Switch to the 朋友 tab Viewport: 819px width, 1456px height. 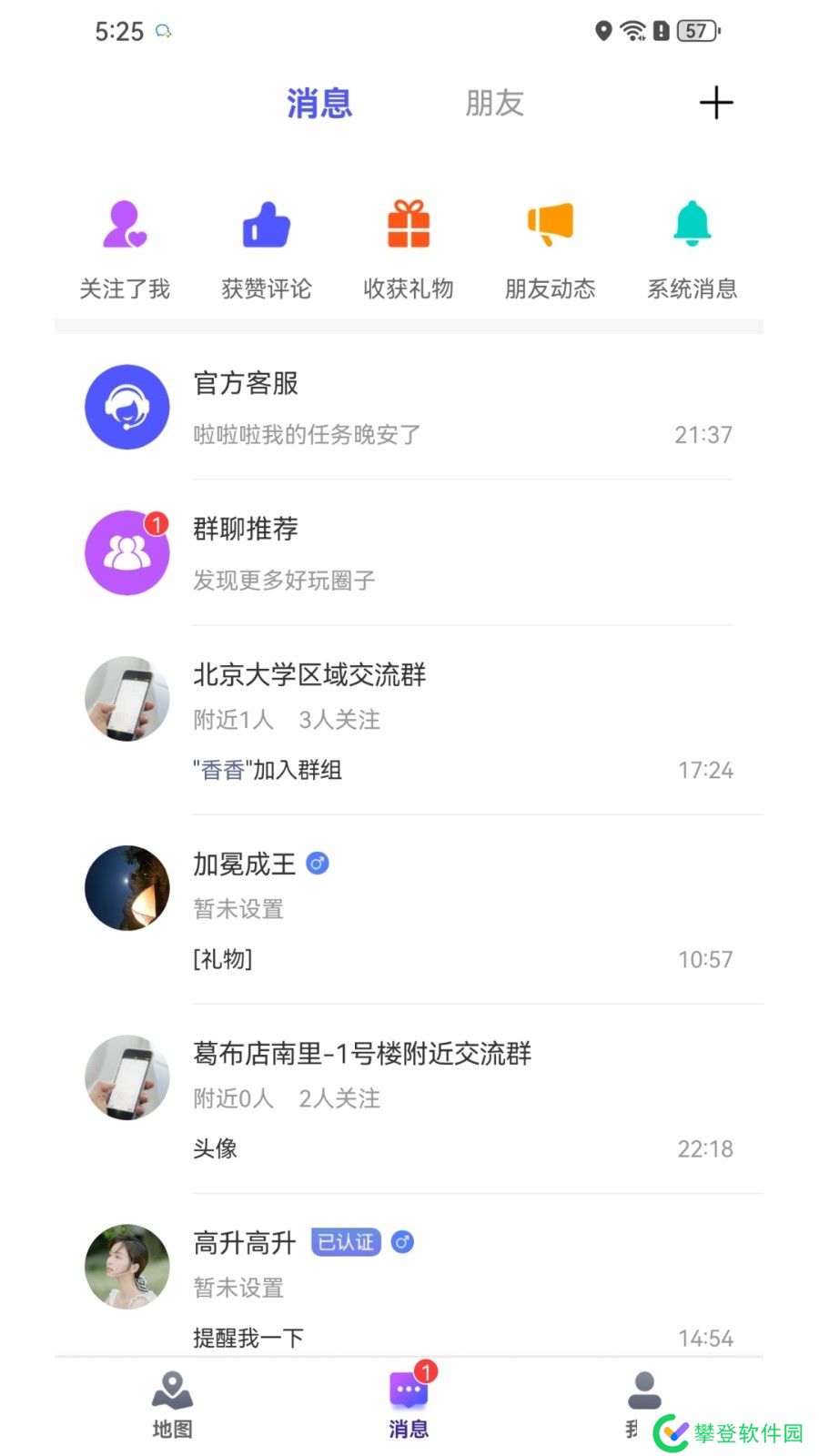point(494,103)
